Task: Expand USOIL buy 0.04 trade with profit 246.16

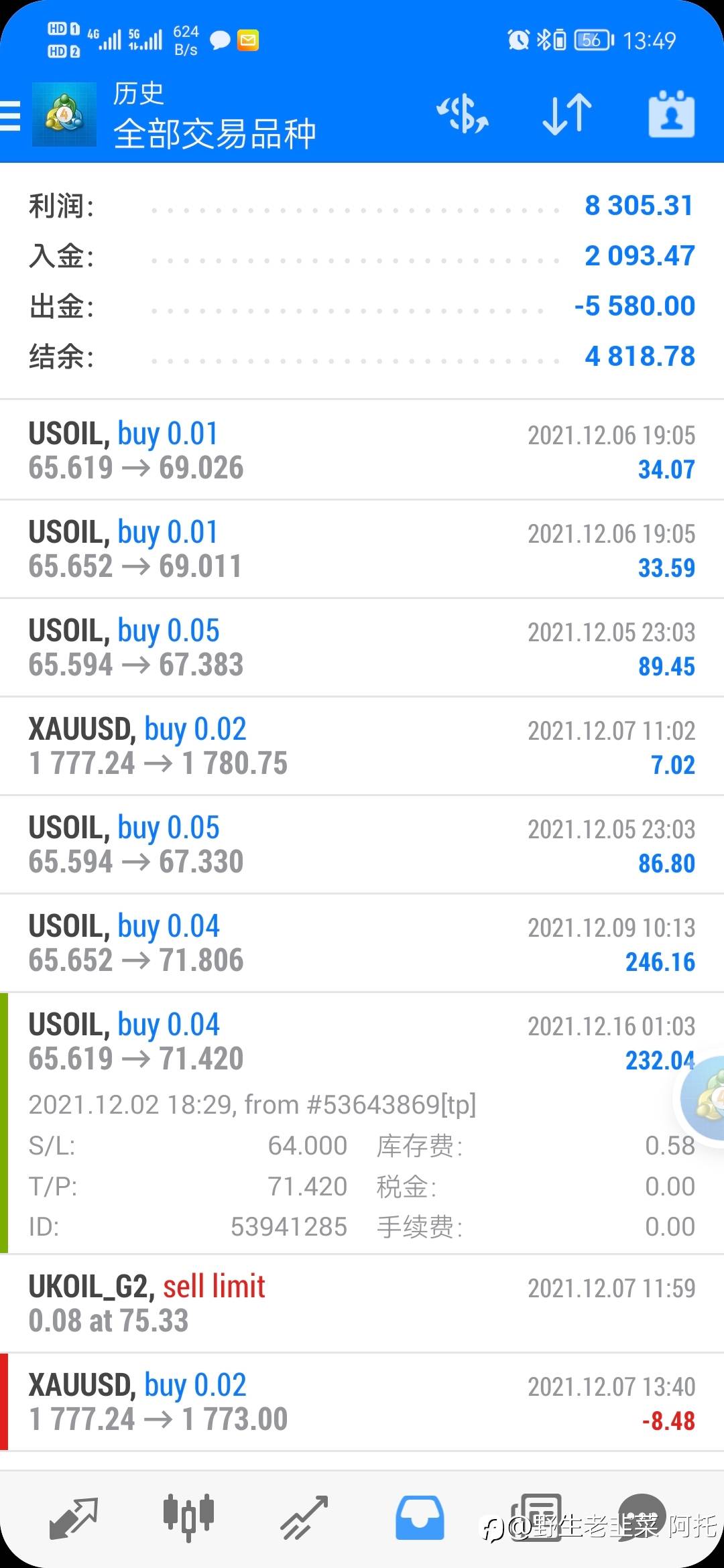Action: [362, 943]
